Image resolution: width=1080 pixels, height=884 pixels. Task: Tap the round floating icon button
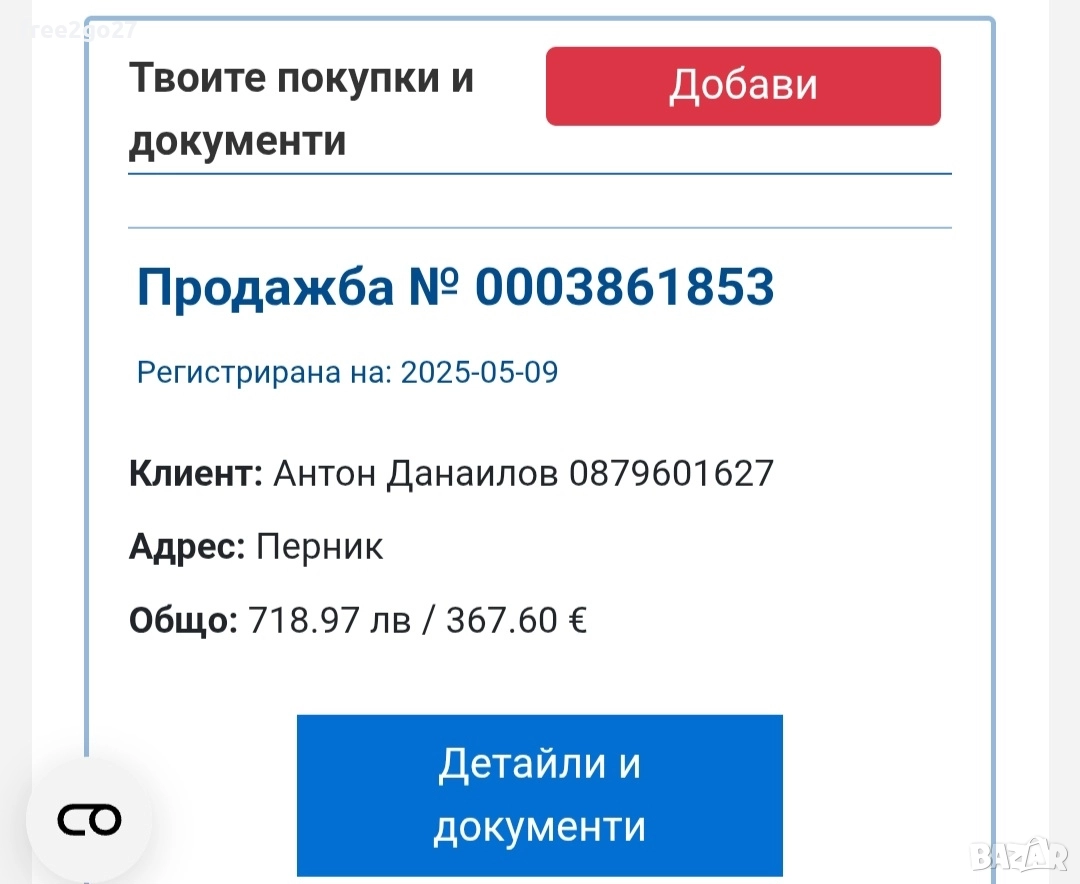coord(89,820)
